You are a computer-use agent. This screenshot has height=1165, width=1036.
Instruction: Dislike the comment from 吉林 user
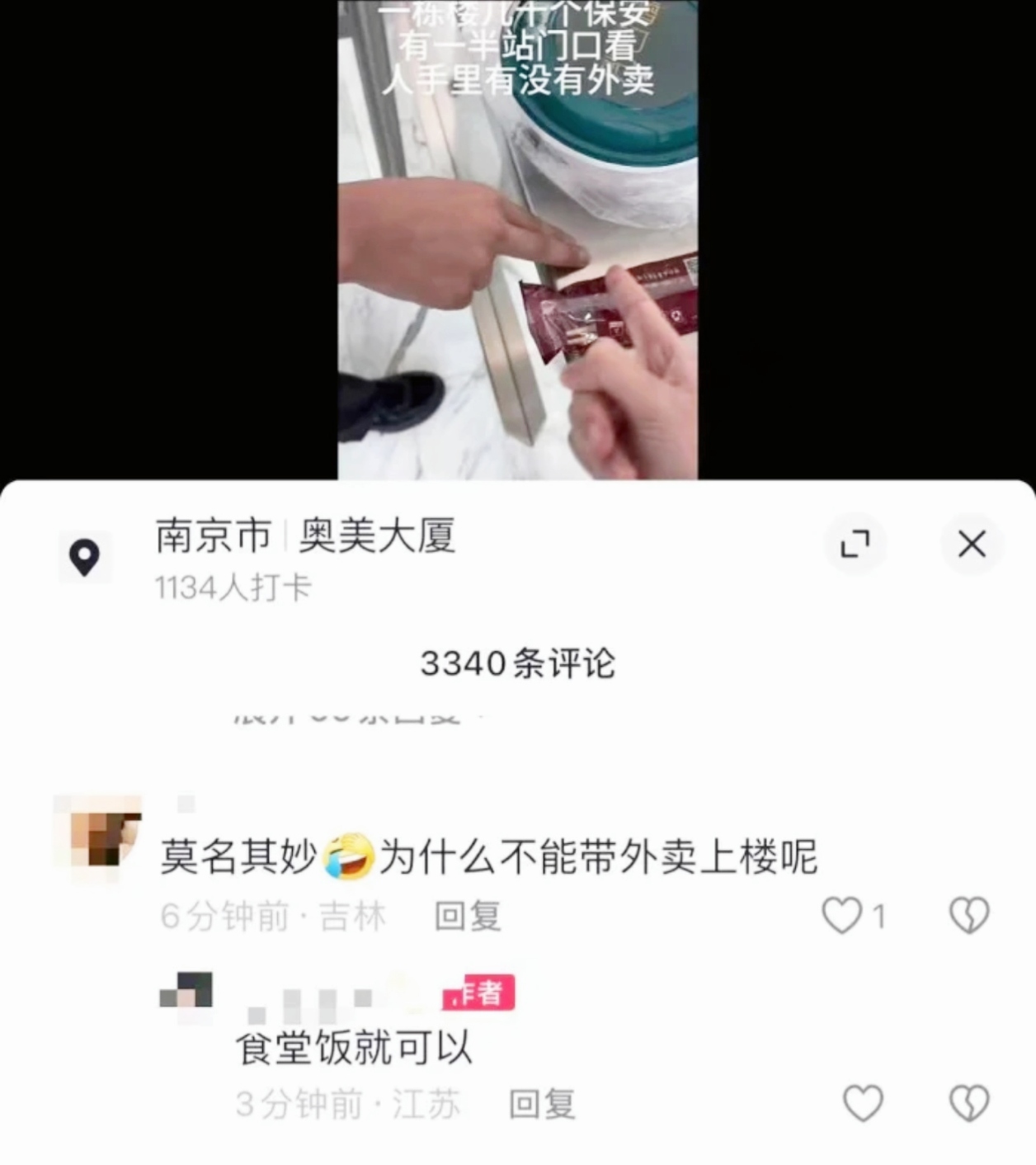pos(968,916)
